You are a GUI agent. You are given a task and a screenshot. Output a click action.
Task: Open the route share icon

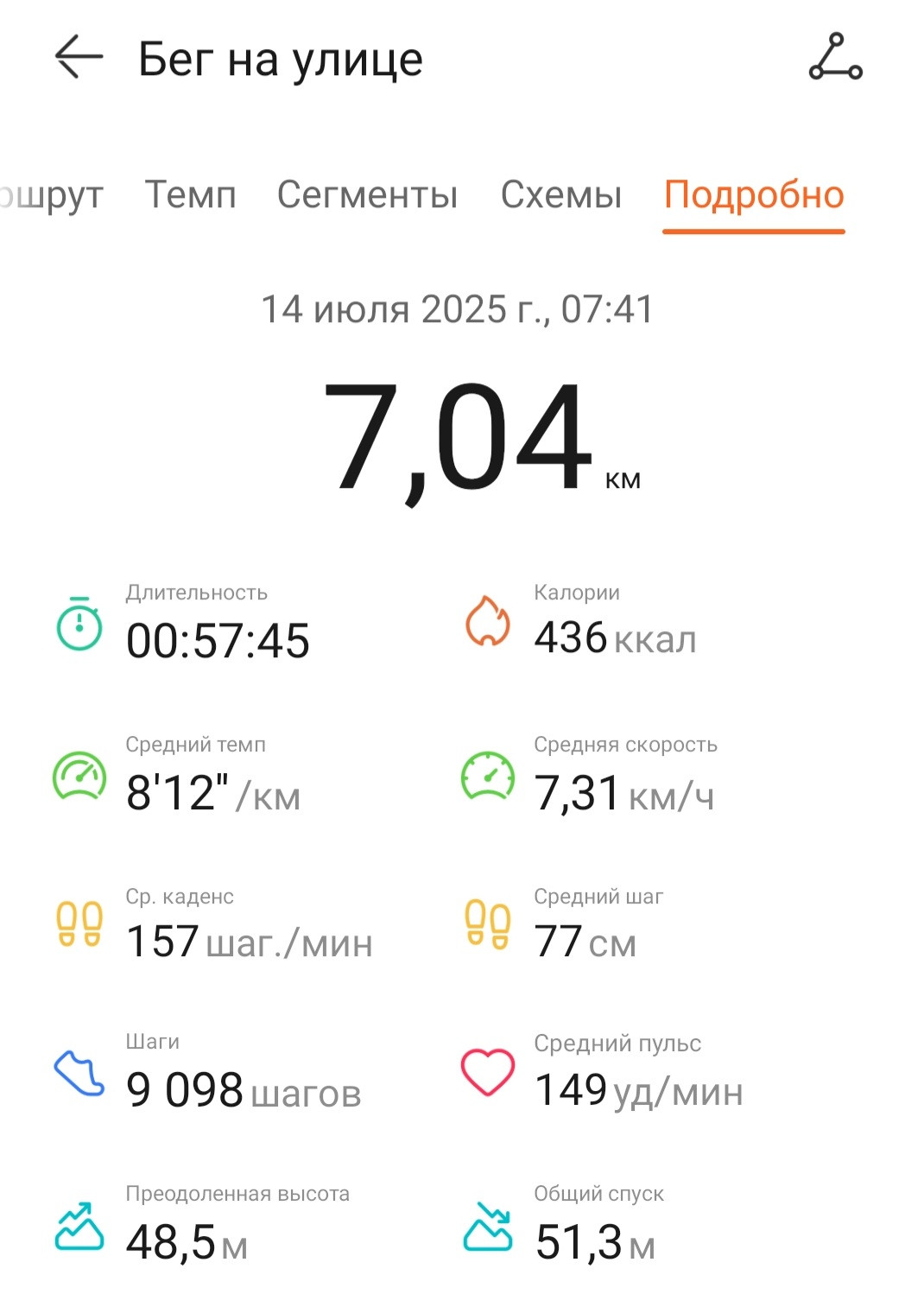point(835,57)
